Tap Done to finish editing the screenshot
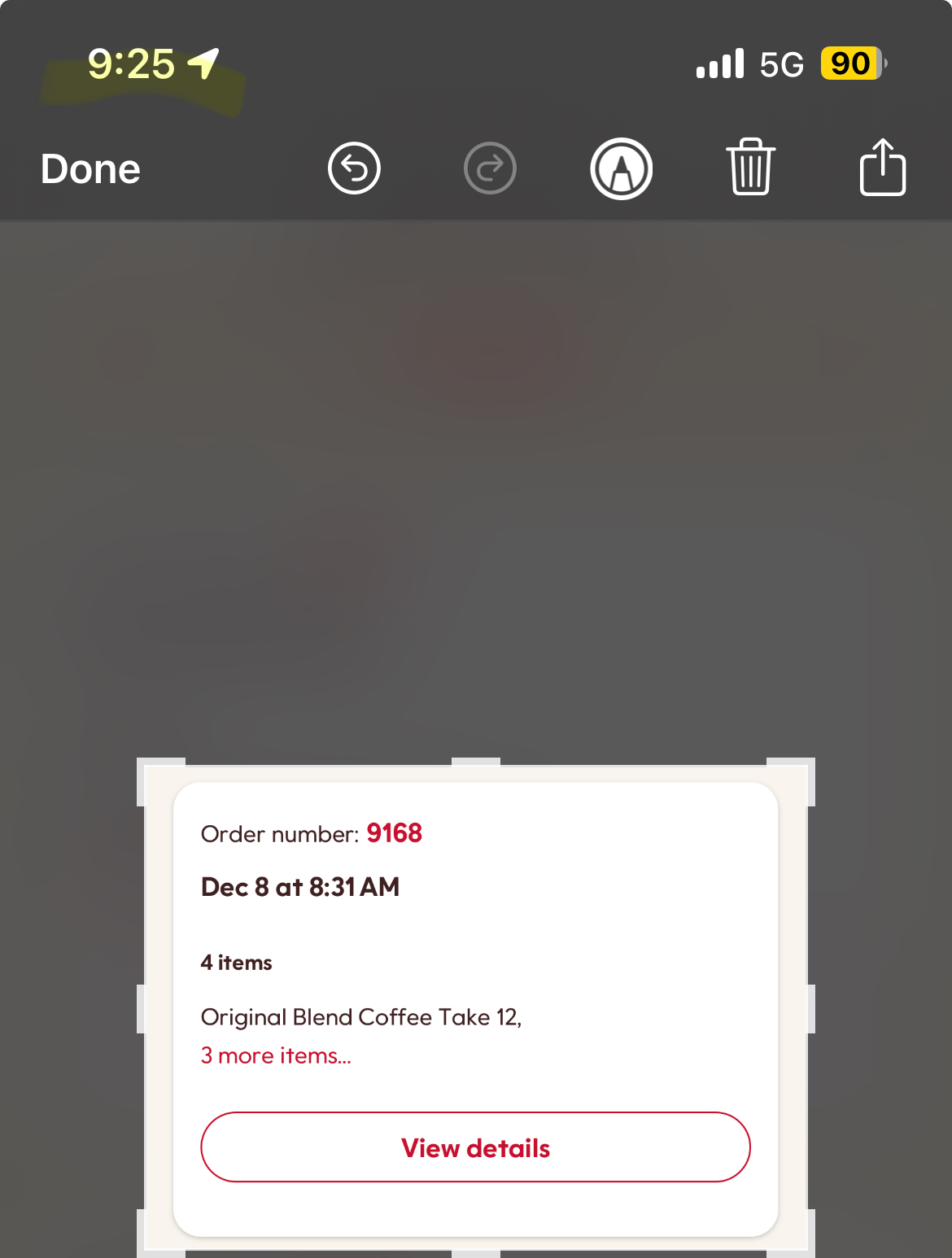This screenshot has width=952, height=1258. (90, 169)
